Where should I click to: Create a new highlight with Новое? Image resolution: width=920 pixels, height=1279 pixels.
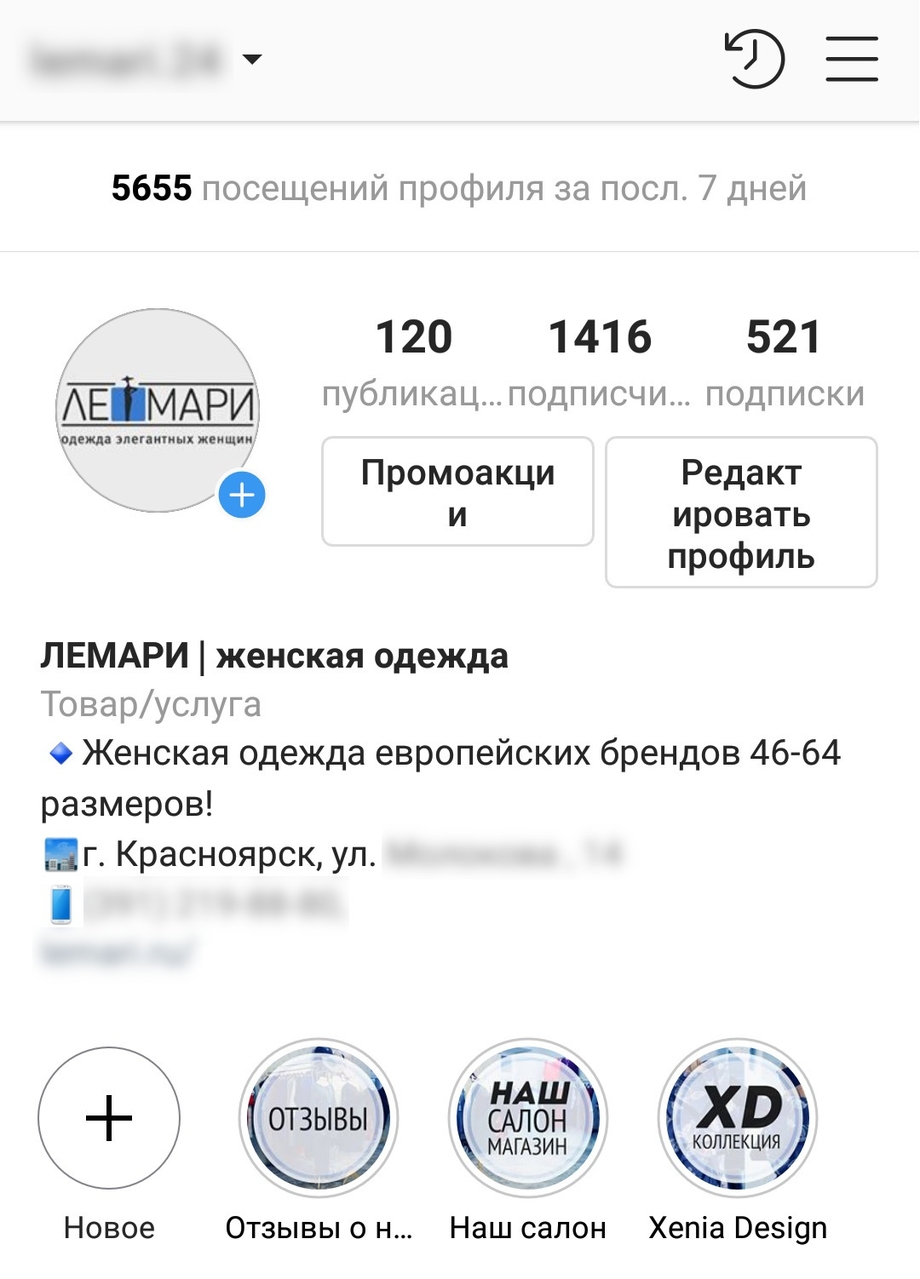coord(109,1117)
